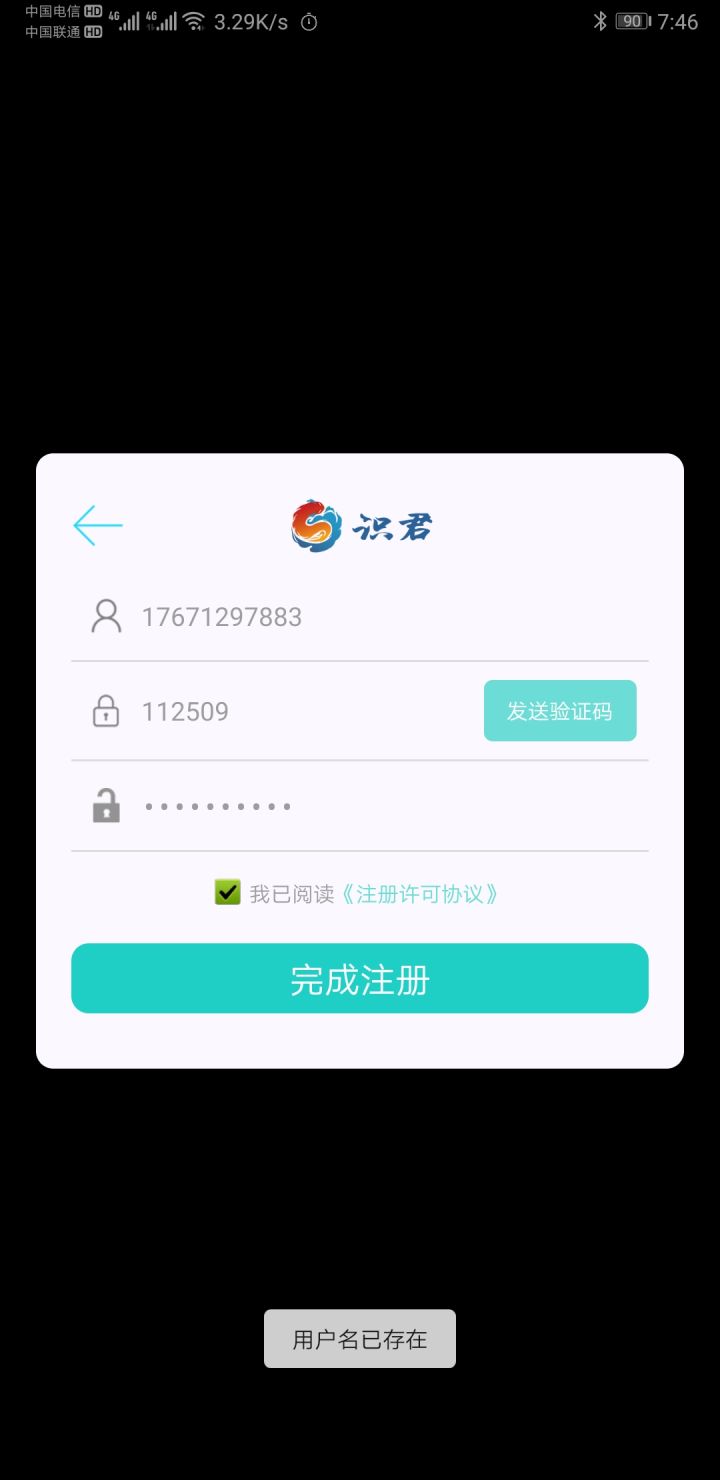Click 发送验证码 to send verification code
This screenshot has height=1480, width=720.
pos(560,710)
